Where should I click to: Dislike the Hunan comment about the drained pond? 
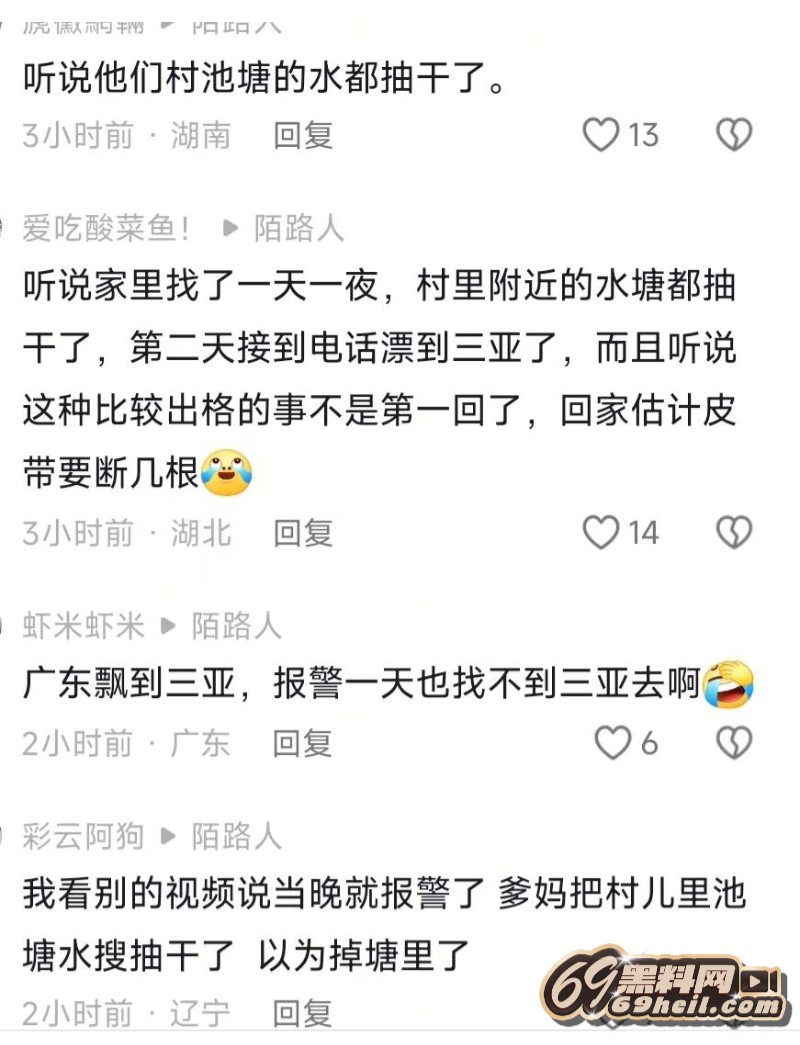tap(734, 134)
